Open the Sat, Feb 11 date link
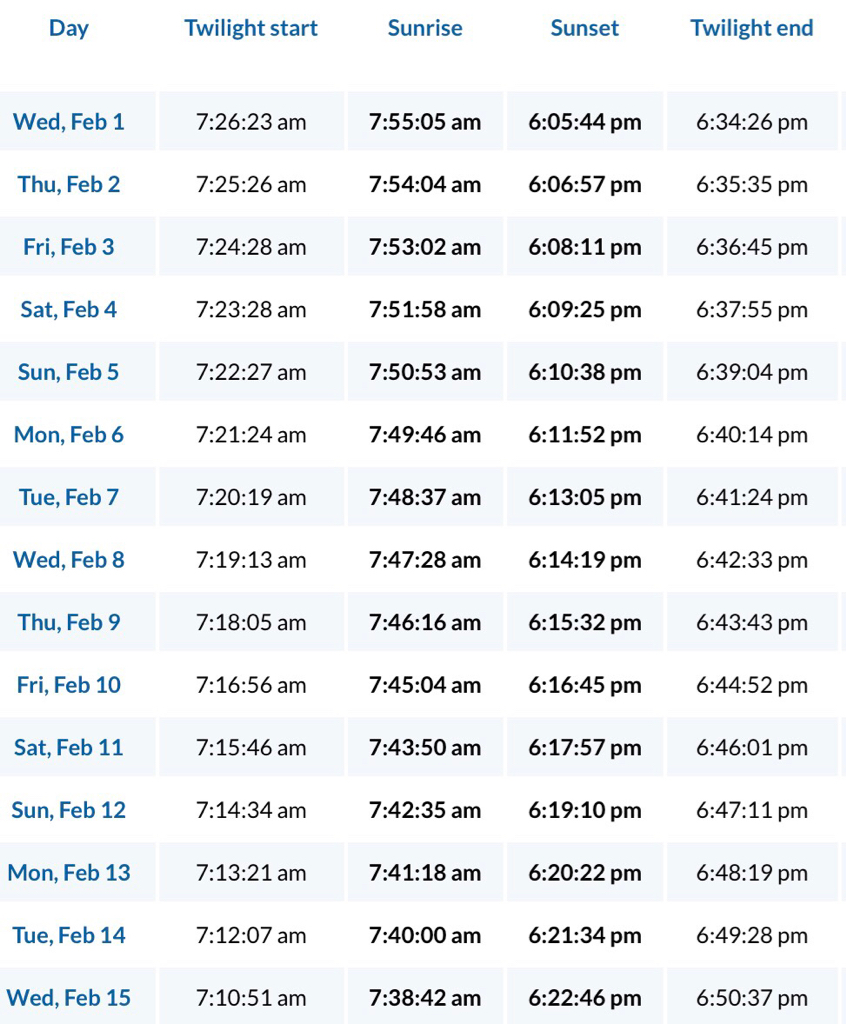 (x=69, y=747)
